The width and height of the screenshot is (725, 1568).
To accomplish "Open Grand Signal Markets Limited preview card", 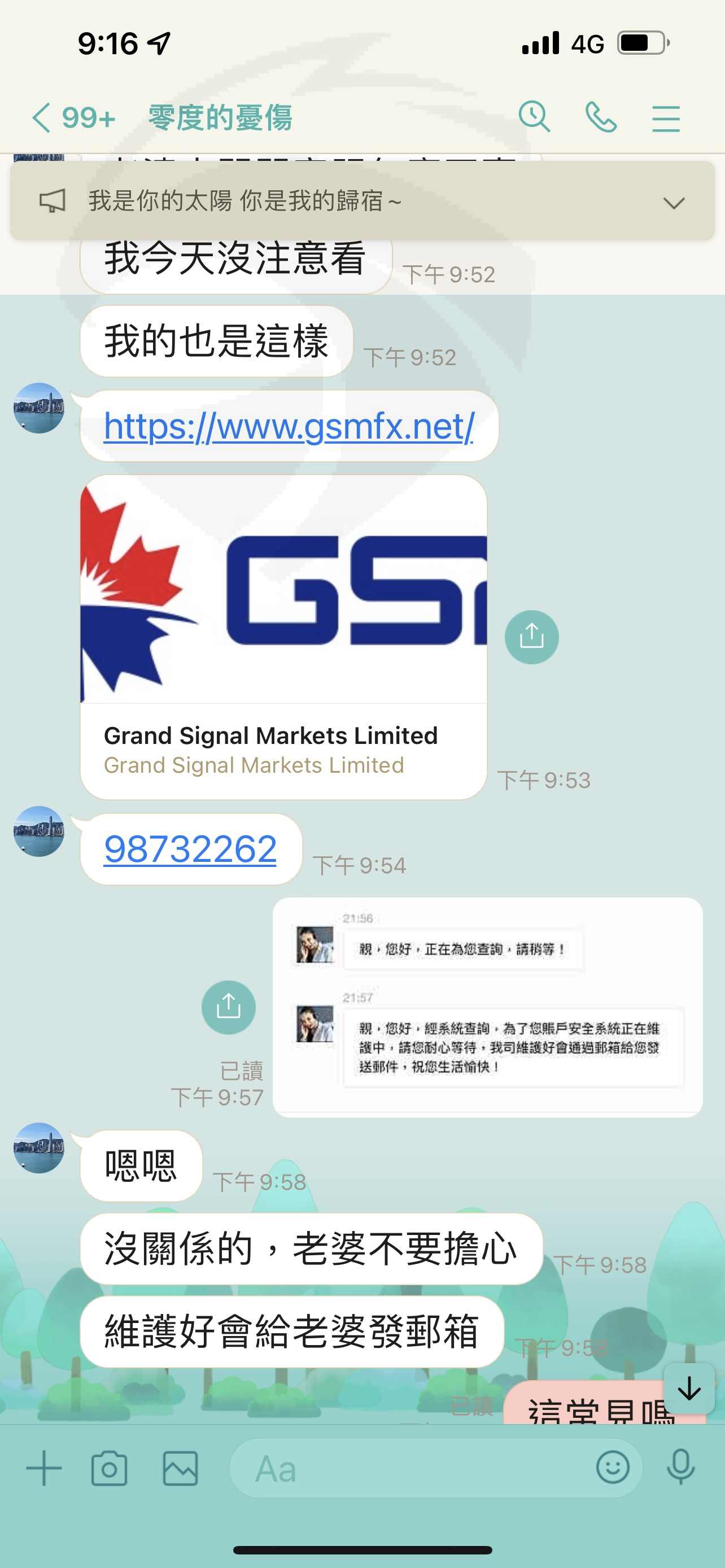I will point(283,637).
